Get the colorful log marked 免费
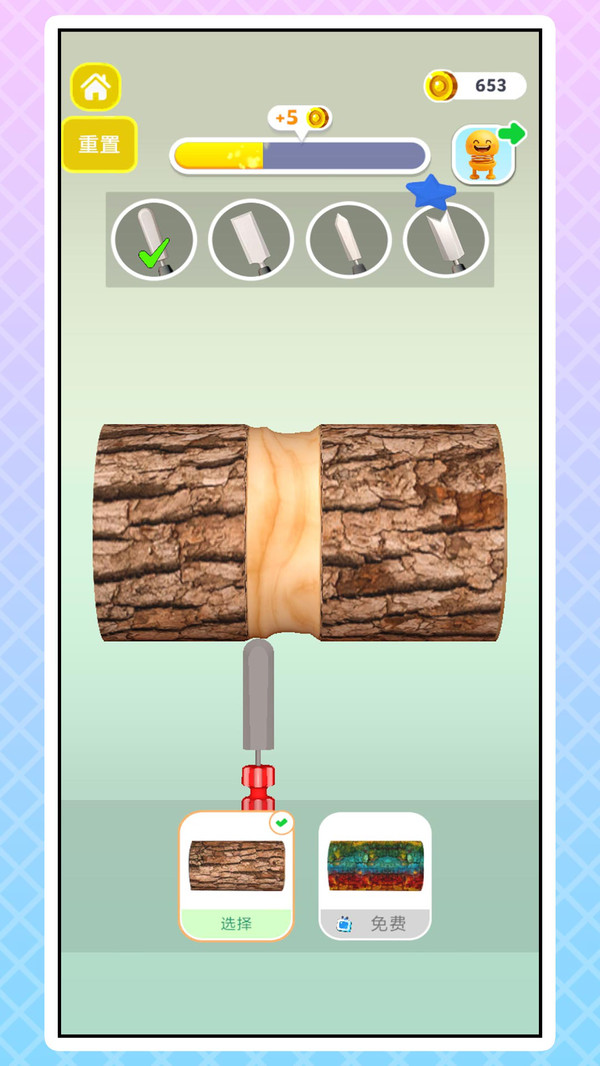This screenshot has width=600, height=1066. 375,875
